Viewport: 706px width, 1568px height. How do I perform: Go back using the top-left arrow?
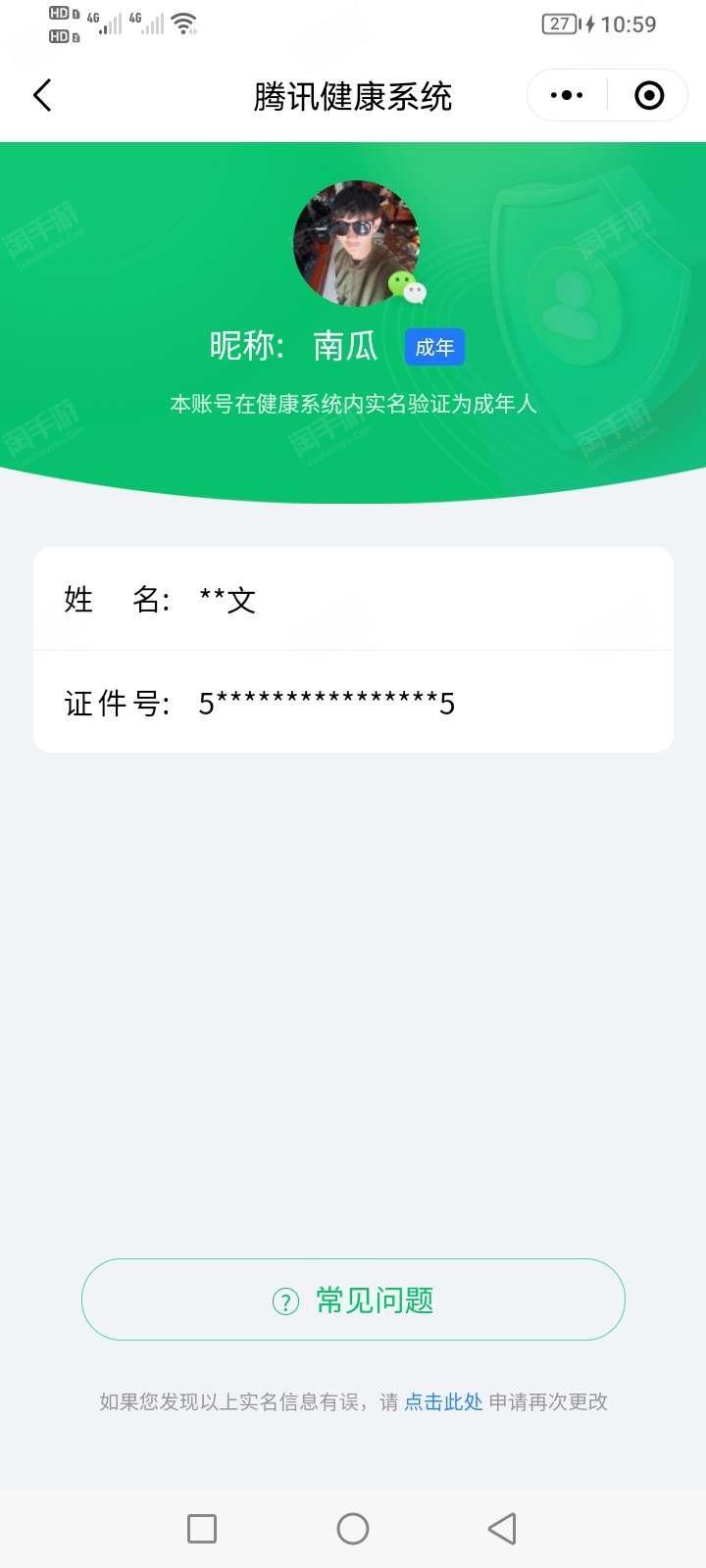point(42,95)
